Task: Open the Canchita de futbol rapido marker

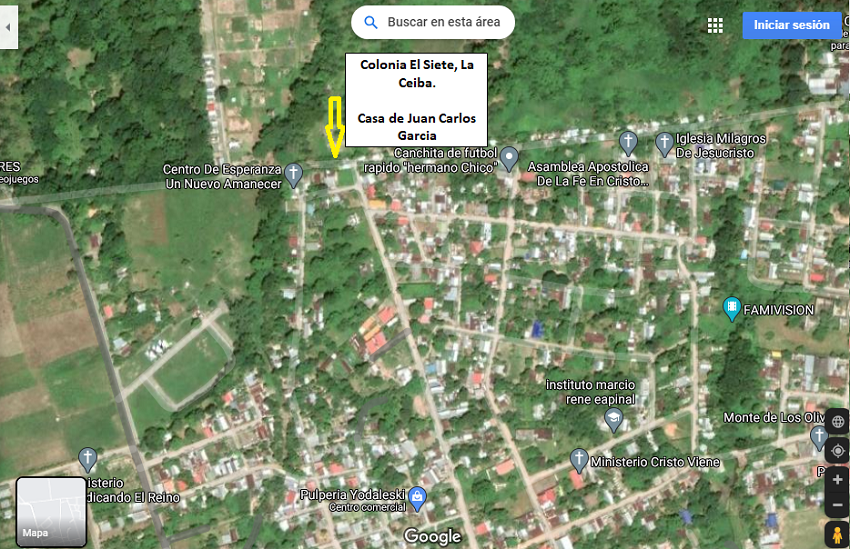Action: [509, 157]
